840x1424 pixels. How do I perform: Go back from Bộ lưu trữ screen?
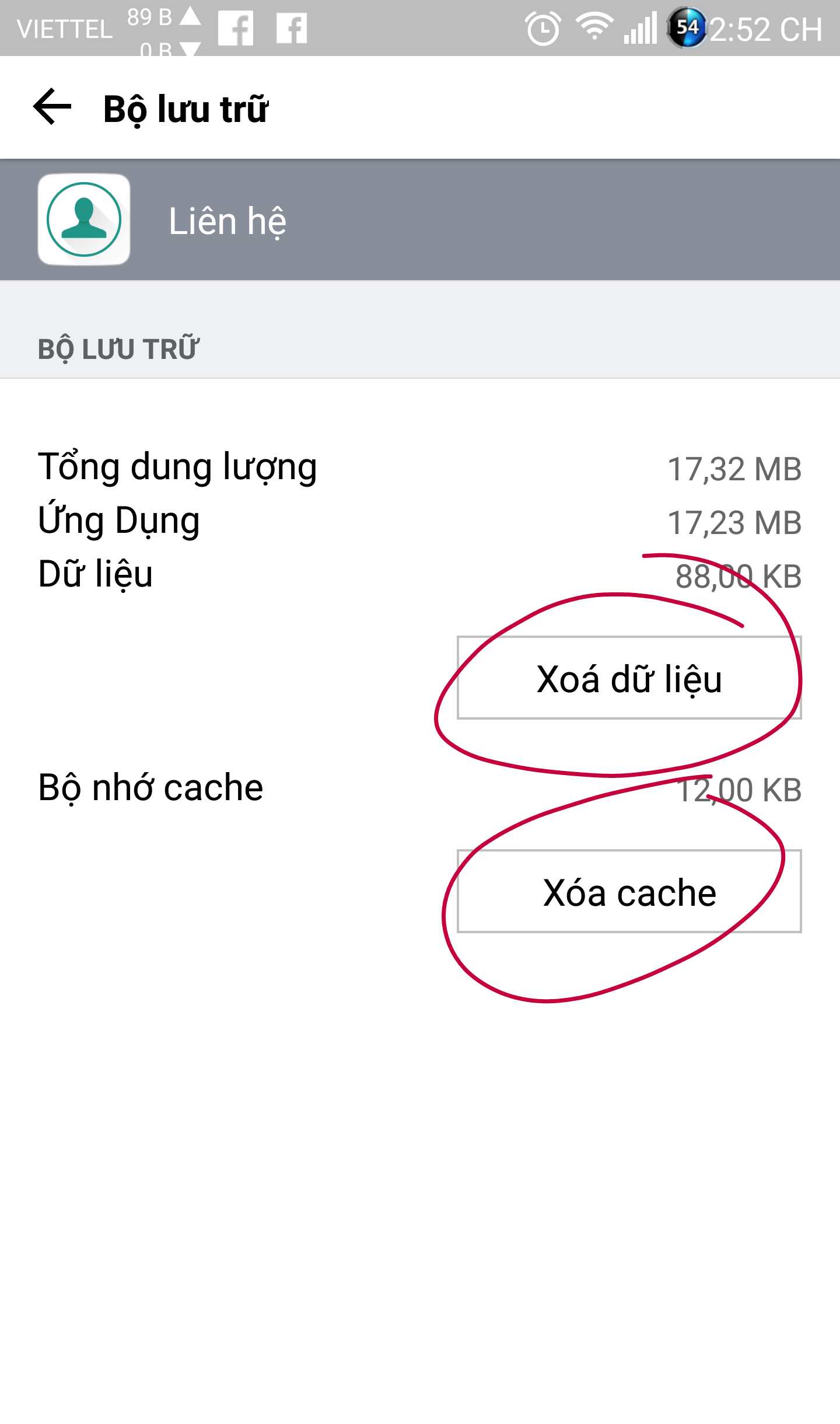tap(52, 107)
